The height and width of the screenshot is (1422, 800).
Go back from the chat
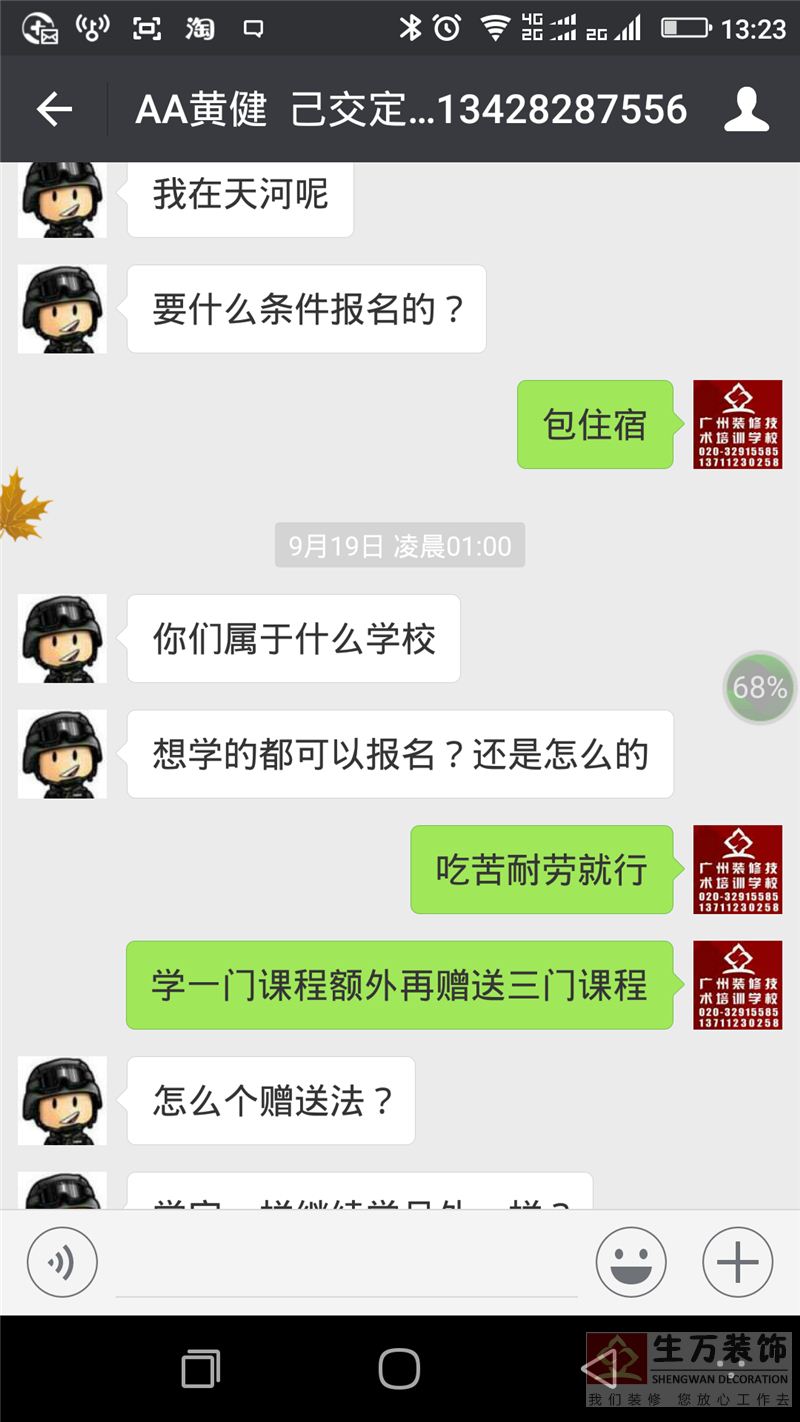[54, 109]
